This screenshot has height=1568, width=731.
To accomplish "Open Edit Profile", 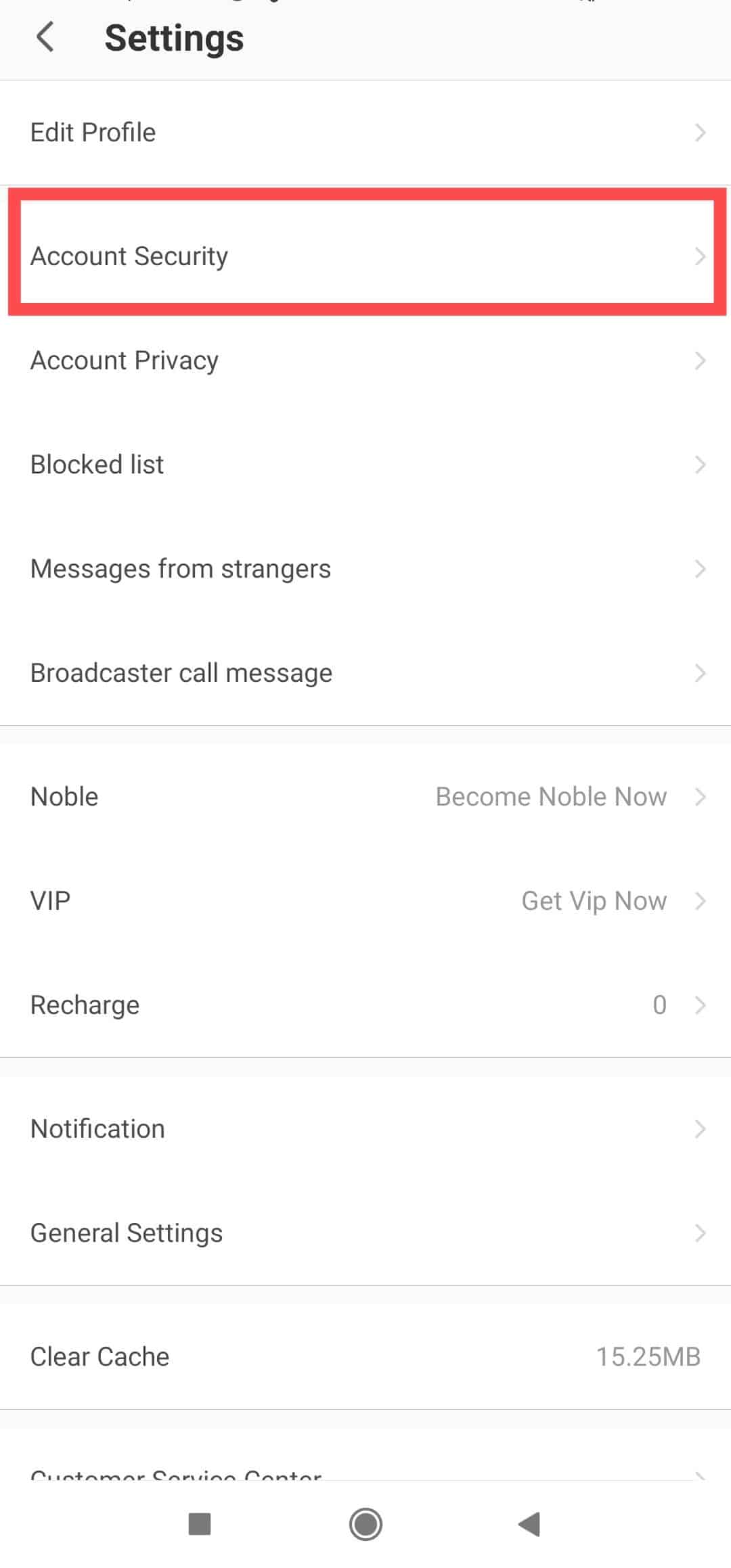I will pos(365,133).
